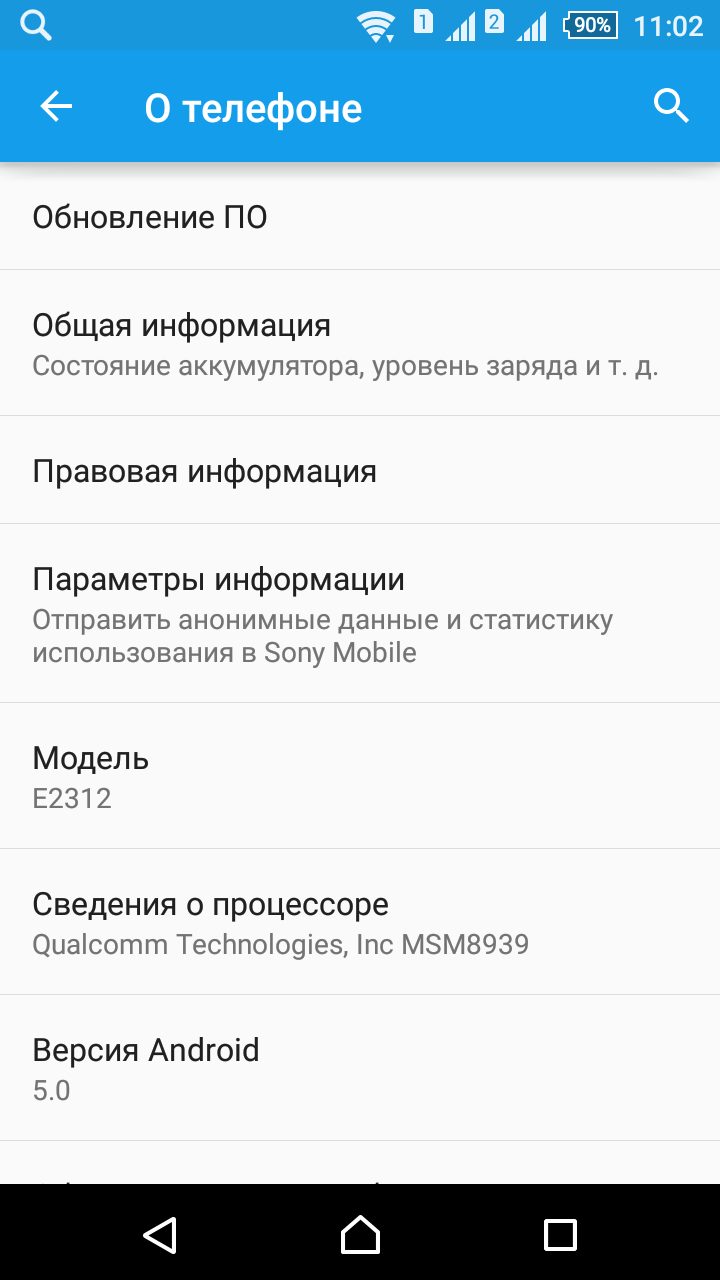Open Параметры информации settings
This screenshot has height=1280, width=720.
pos(360,613)
